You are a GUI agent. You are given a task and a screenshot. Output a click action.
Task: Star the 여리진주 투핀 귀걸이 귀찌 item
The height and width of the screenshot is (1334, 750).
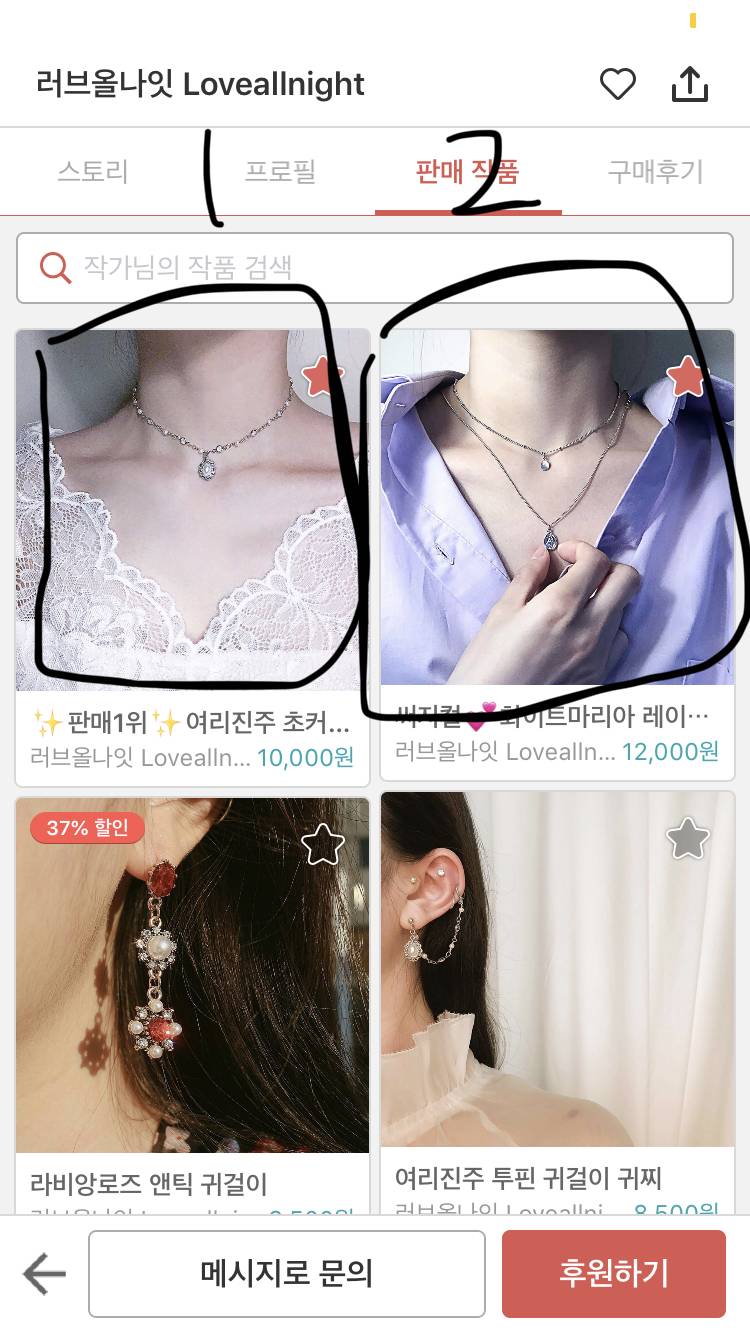[687, 839]
